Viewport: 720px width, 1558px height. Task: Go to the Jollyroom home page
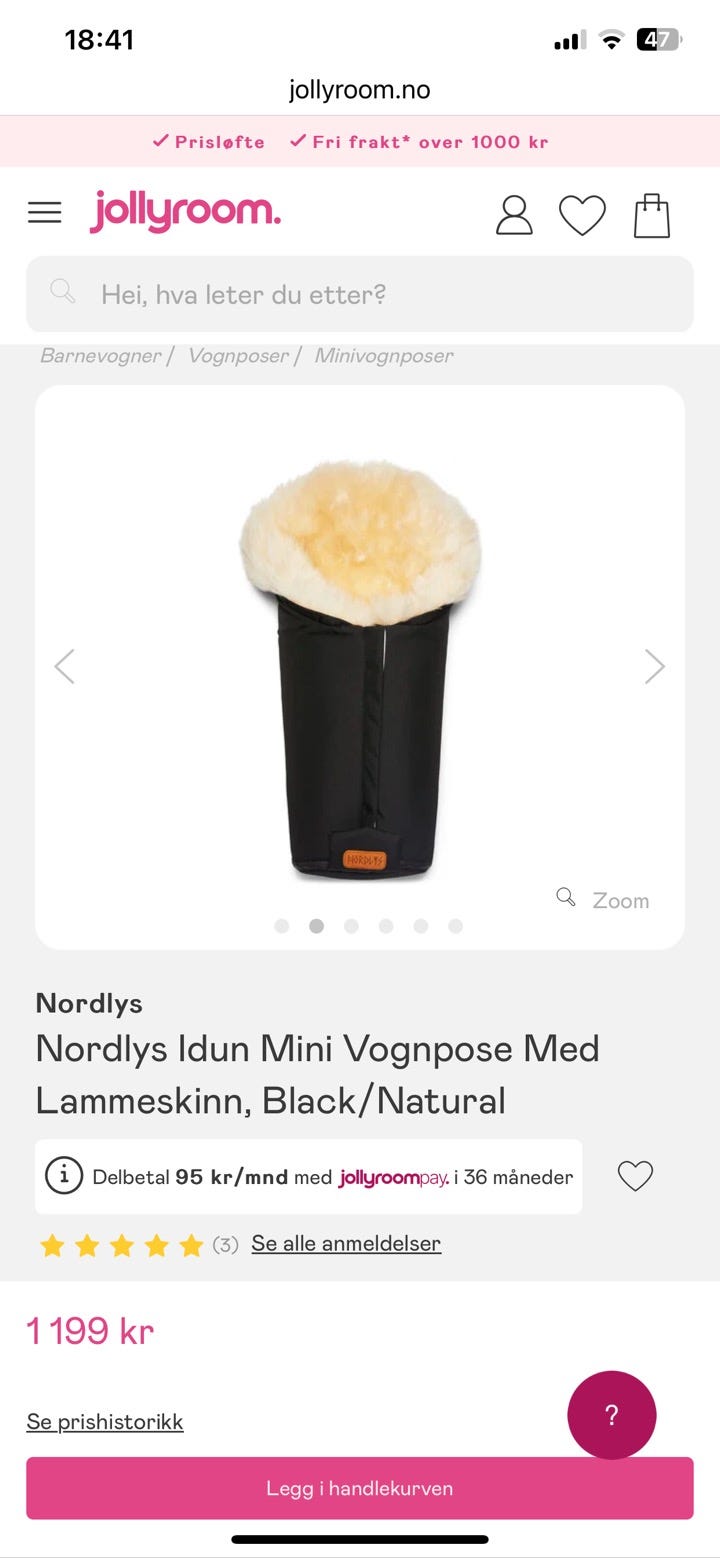[185, 211]
